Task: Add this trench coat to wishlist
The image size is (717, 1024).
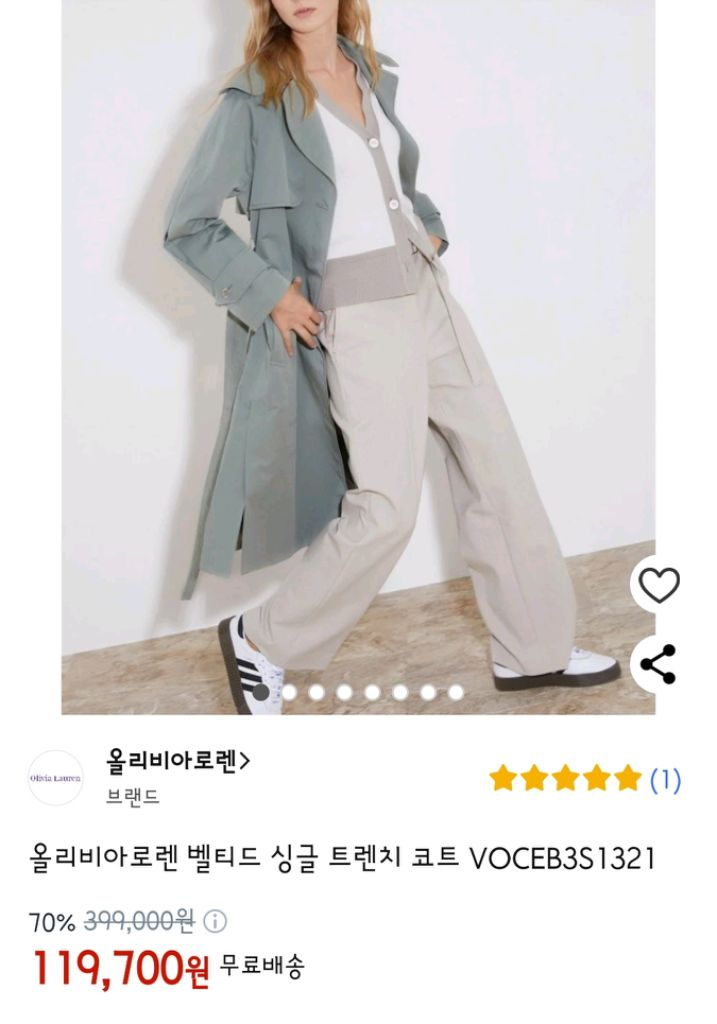Action: click(659, 585)
